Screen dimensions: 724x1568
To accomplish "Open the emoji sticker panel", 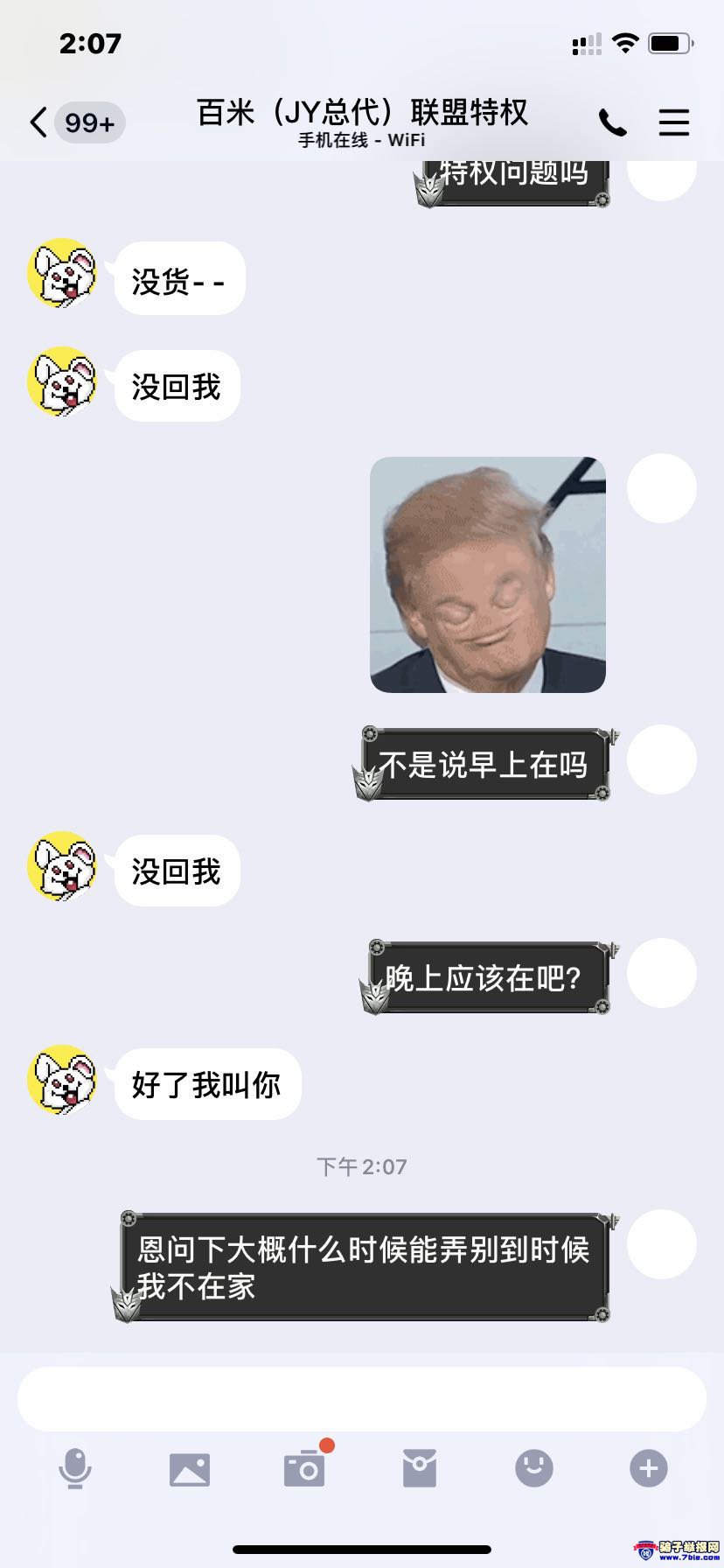I will click(533, 1468).
